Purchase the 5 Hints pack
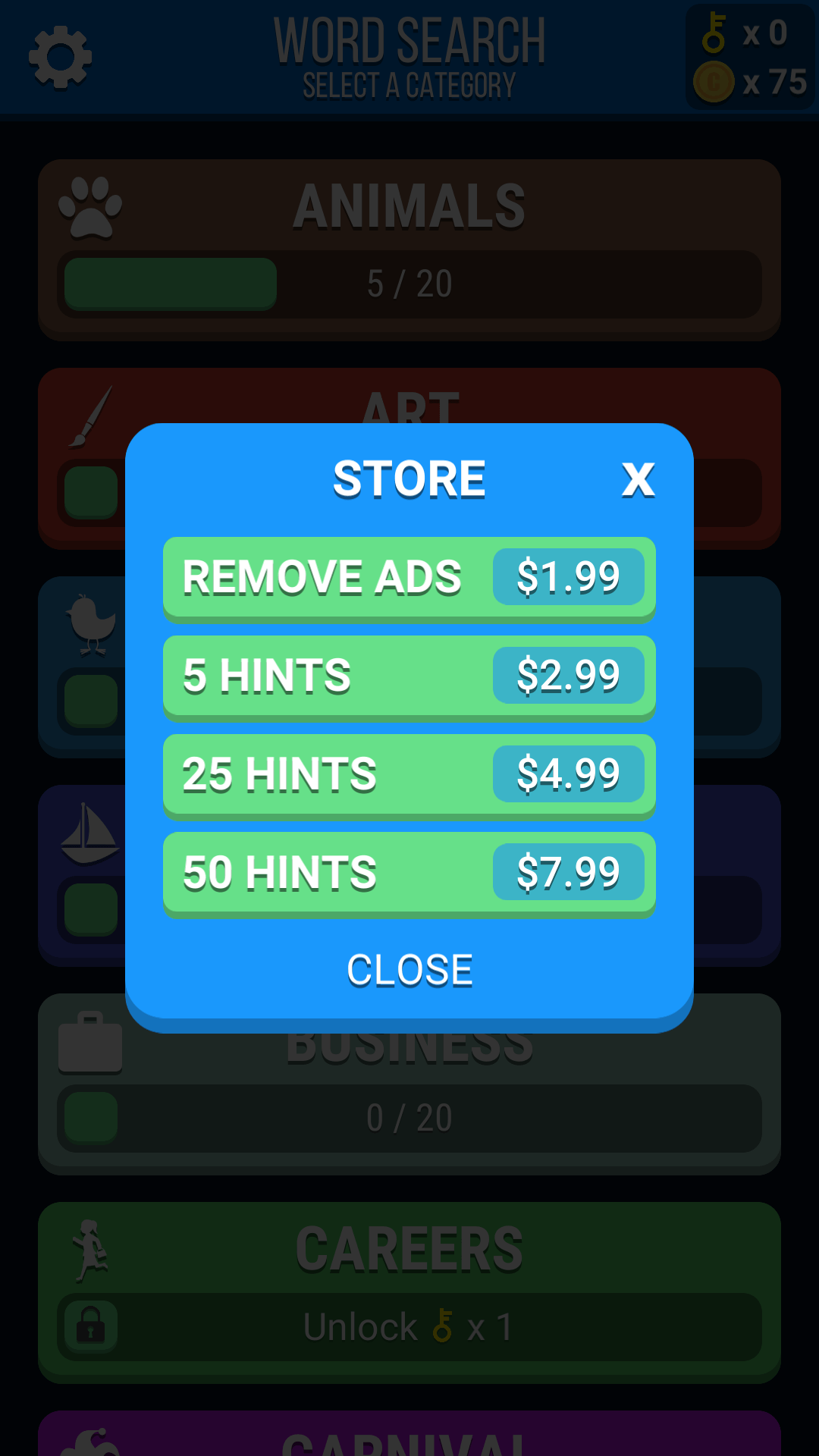The height and width of the screenshot is (1456, 819). 409,676
